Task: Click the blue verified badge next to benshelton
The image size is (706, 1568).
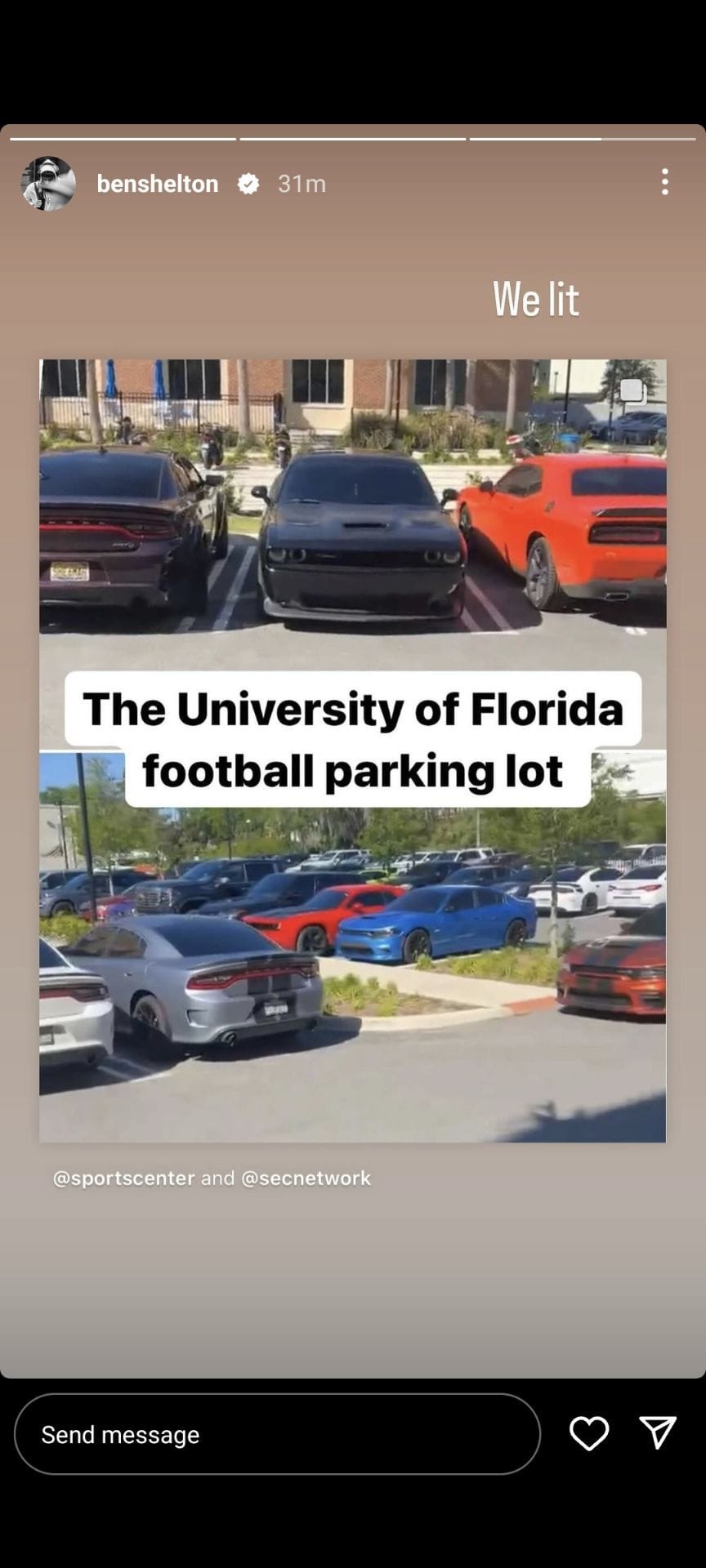Action: (247, 183)
